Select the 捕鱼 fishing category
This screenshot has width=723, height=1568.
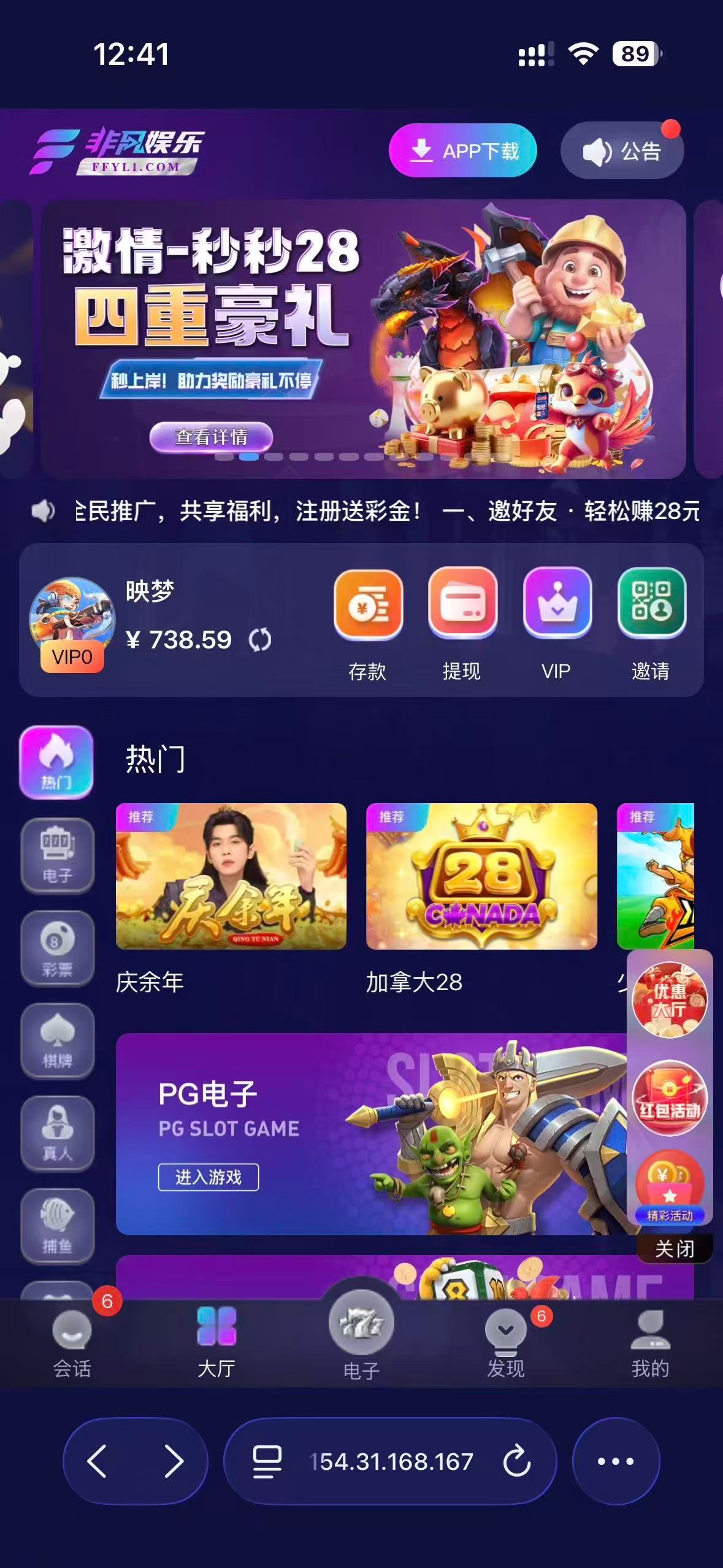(x=57, y=1226)
